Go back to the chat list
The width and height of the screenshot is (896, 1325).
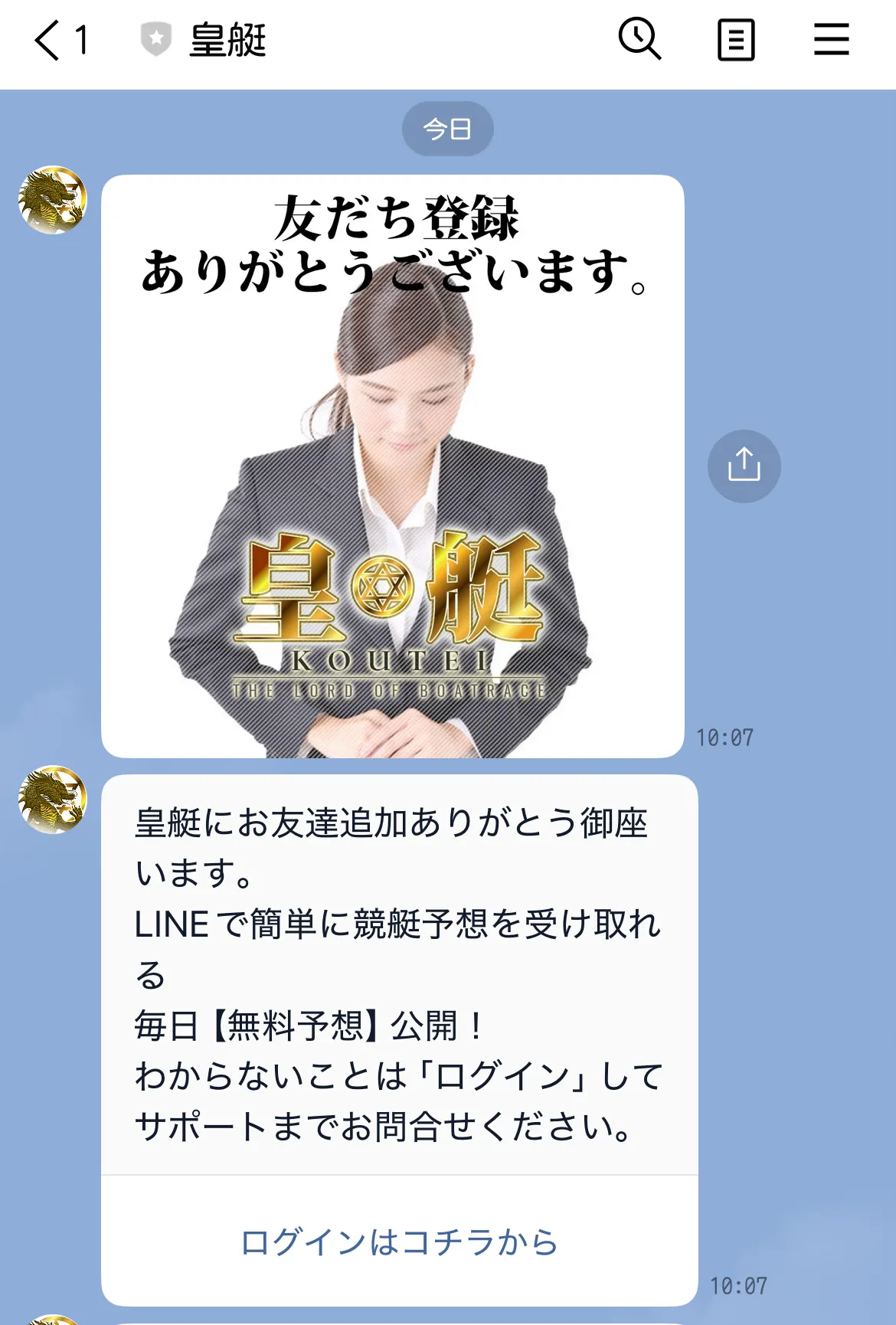point(49,40)
